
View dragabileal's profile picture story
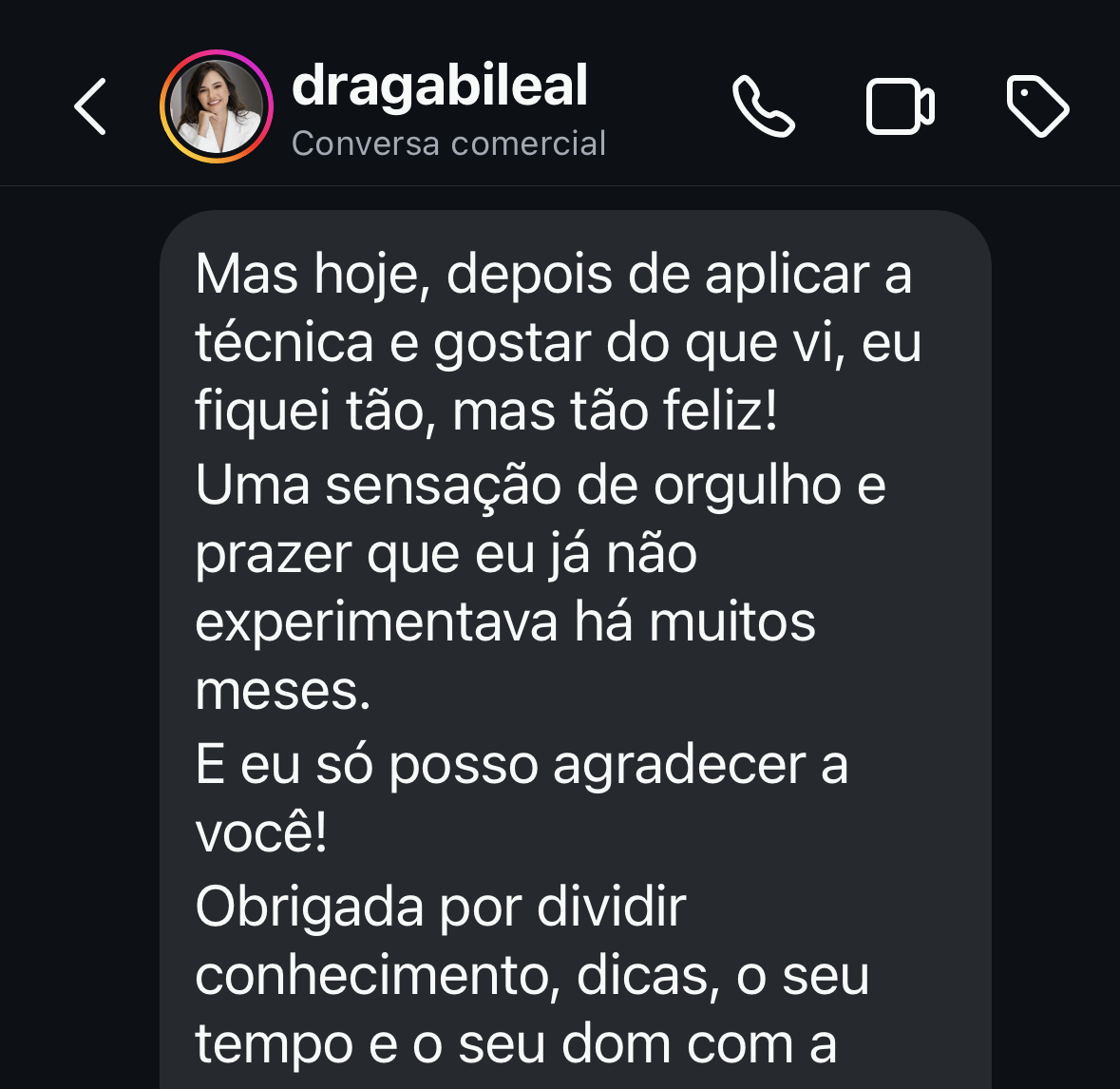point(216,106)
